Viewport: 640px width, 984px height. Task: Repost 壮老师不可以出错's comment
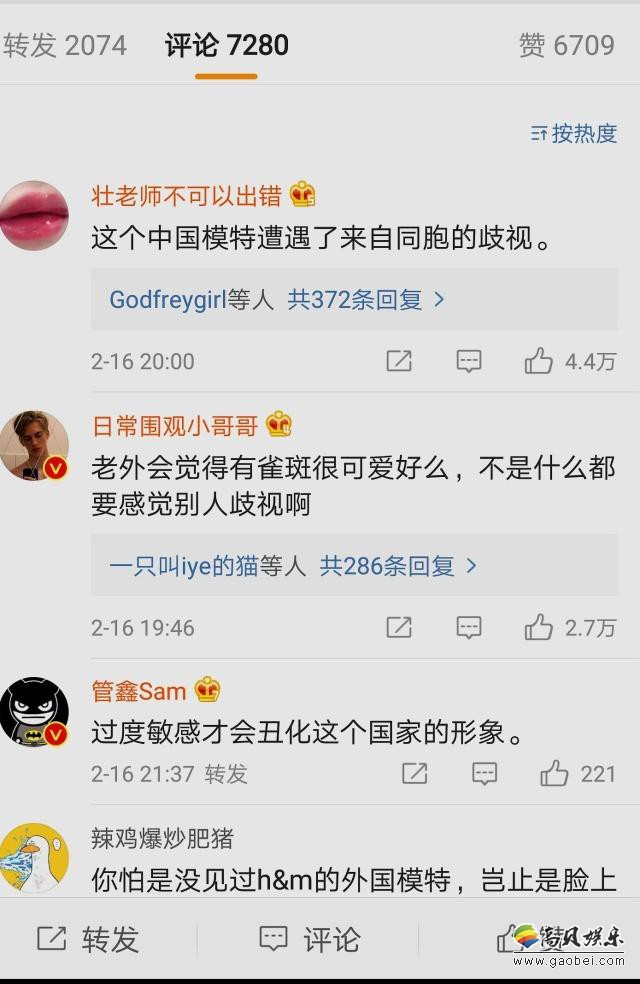pyautogui.click(x=399, y=361)
